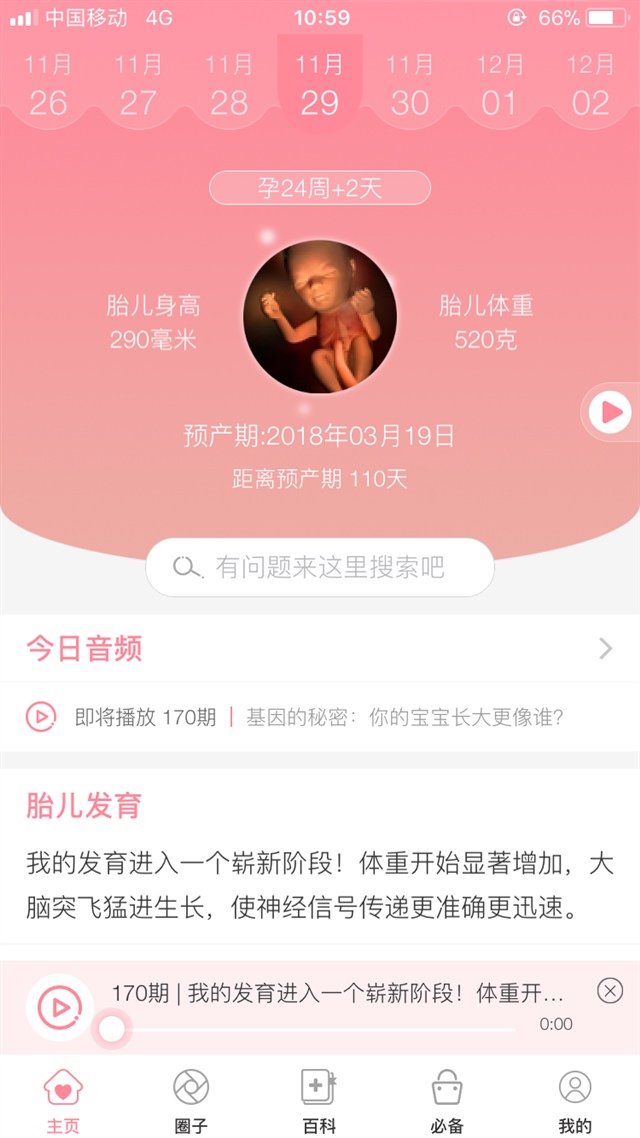
Task: Select the date 11月 28
Action: [x=229, y=86]
